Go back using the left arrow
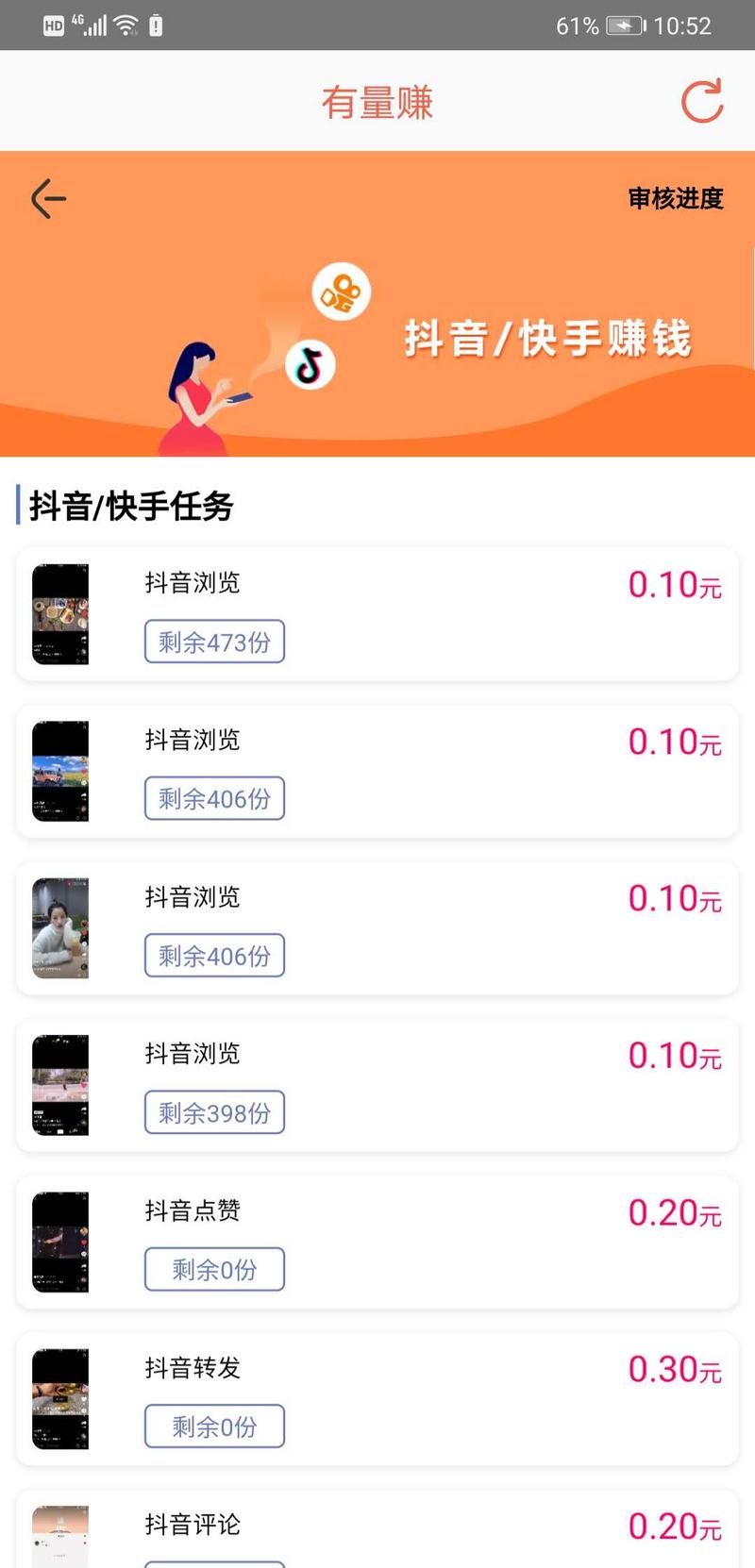 pos(49,198)
